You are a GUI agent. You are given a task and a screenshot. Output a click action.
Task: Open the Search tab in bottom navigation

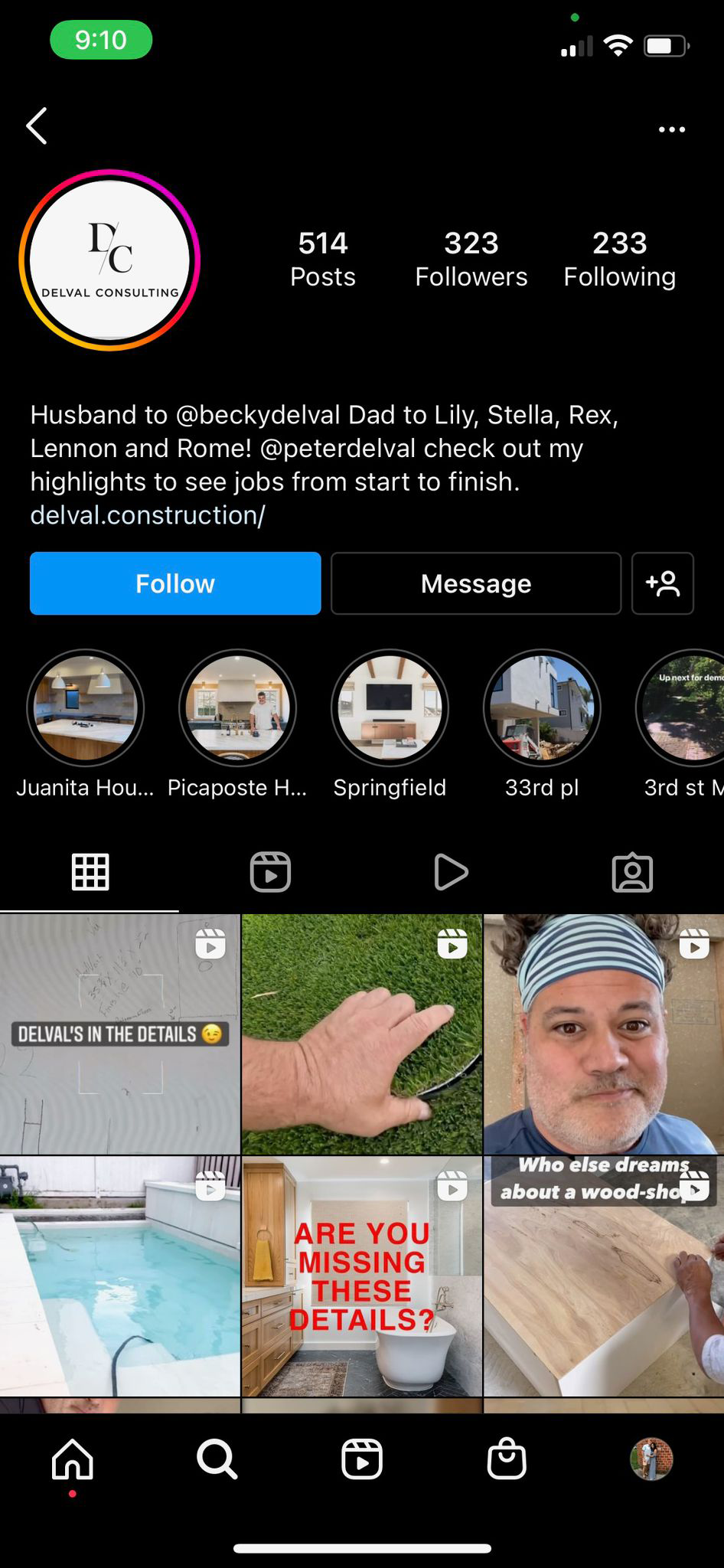tap(217, 1459)
